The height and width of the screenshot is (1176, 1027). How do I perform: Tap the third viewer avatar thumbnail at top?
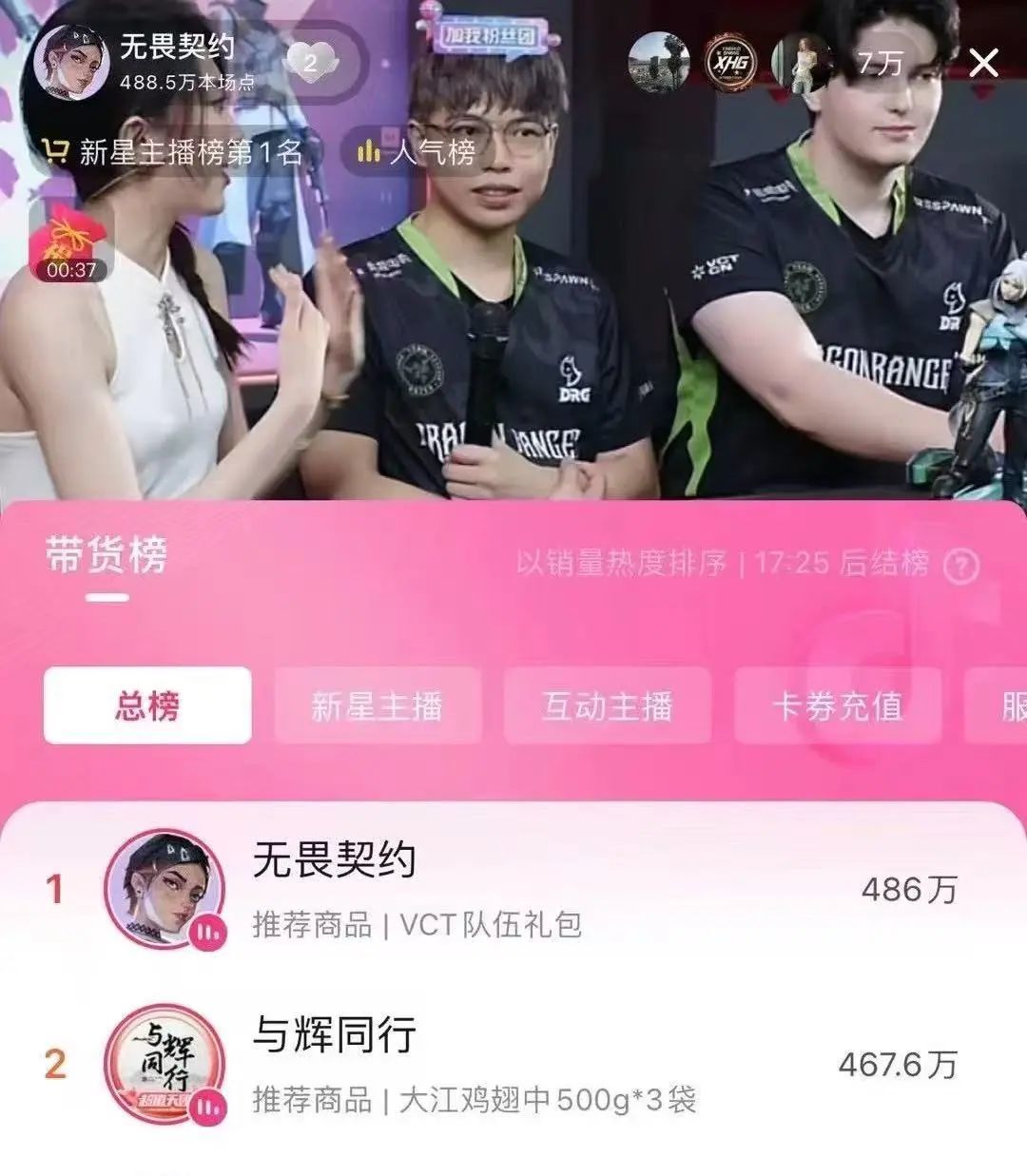[804, 63]
